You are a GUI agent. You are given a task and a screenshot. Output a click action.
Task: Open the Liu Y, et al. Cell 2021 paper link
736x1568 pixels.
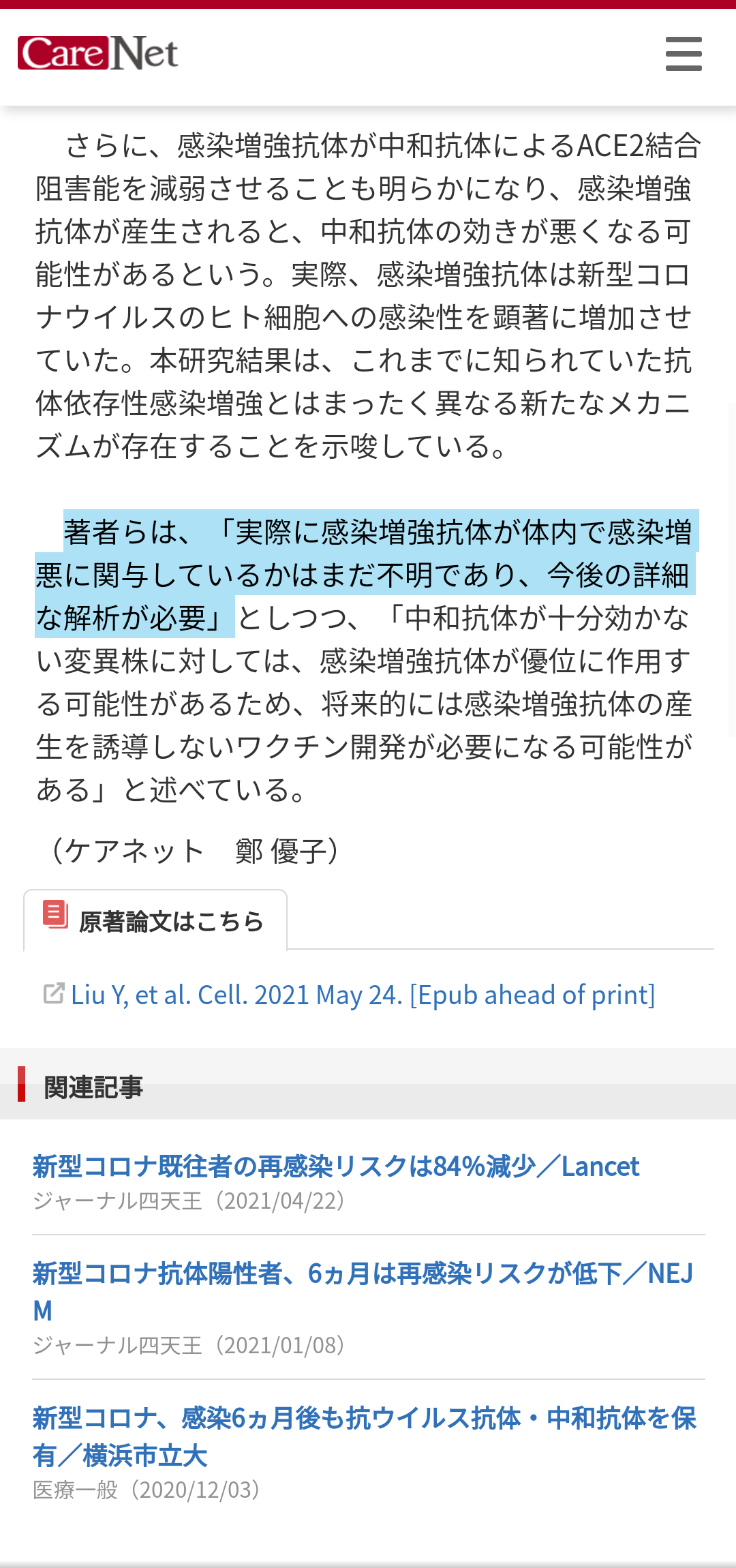click(363, 995)
